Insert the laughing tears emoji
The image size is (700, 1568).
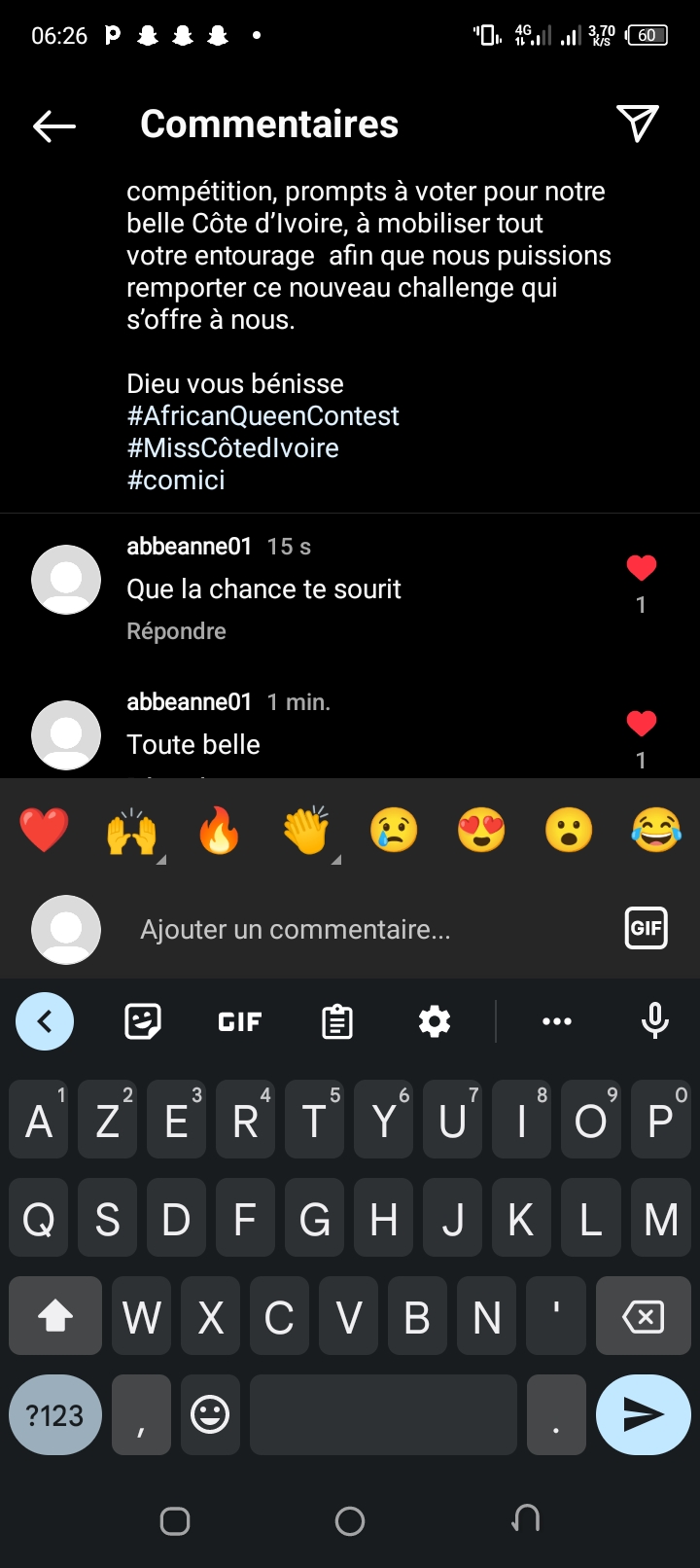[656, 831]
